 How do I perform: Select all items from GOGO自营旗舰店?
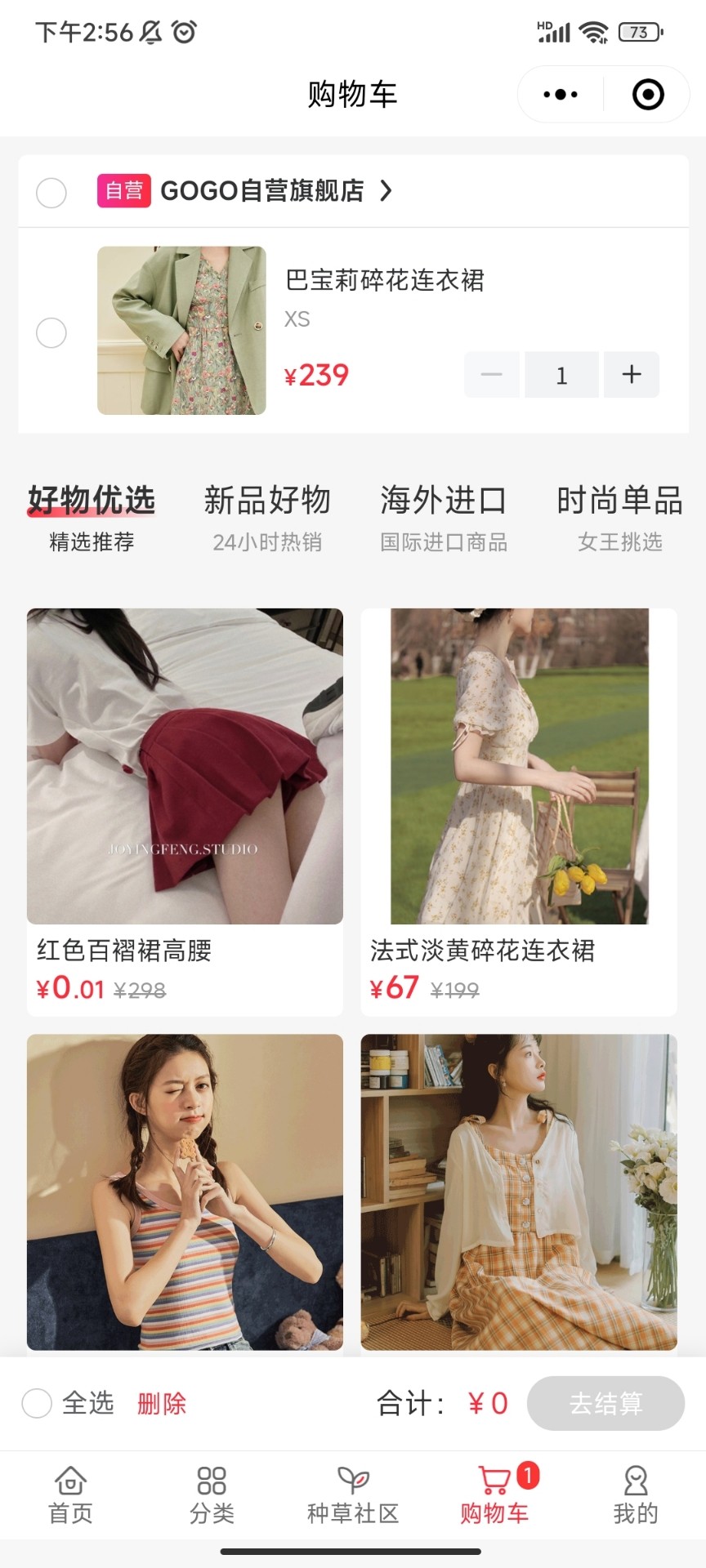51,193
